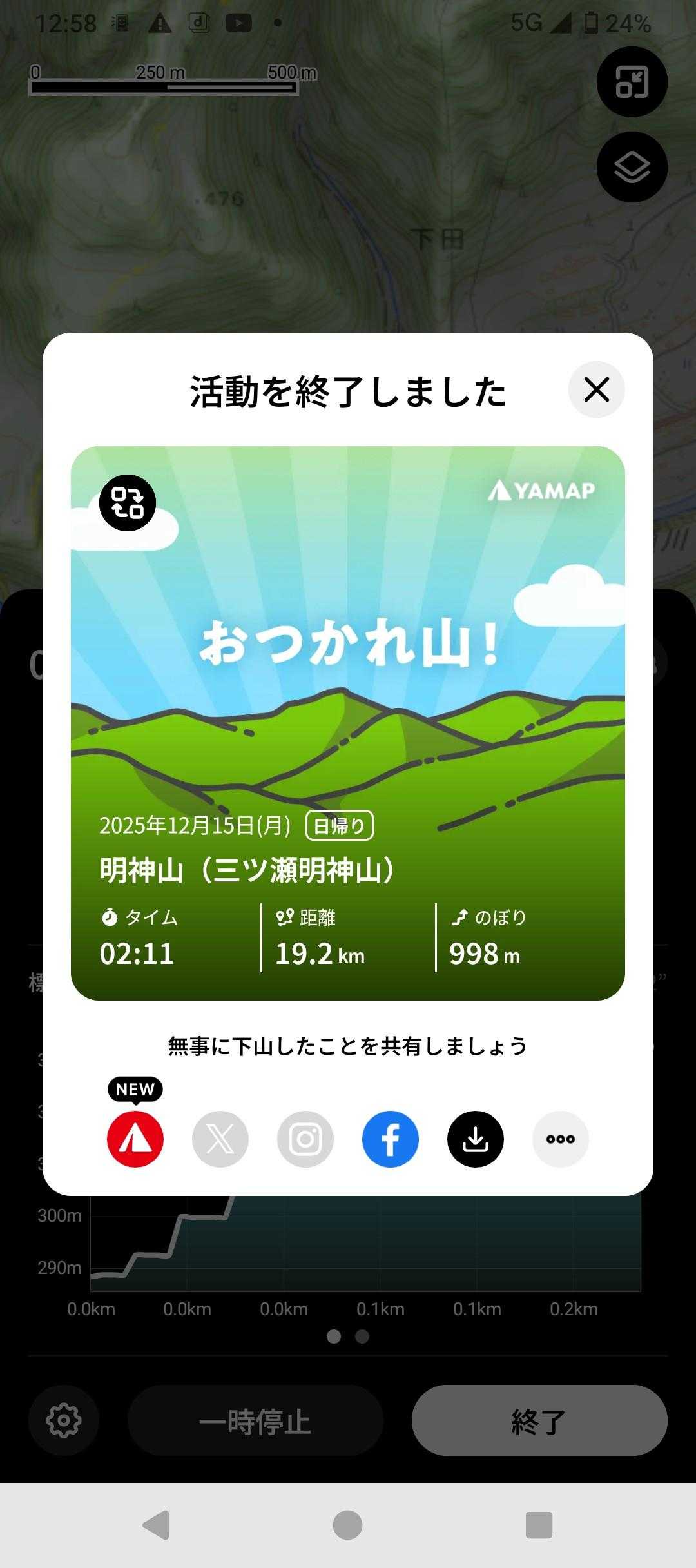This screenshot has width=696, height=1568.
Task: Switch the share card design
Action: 128,503
